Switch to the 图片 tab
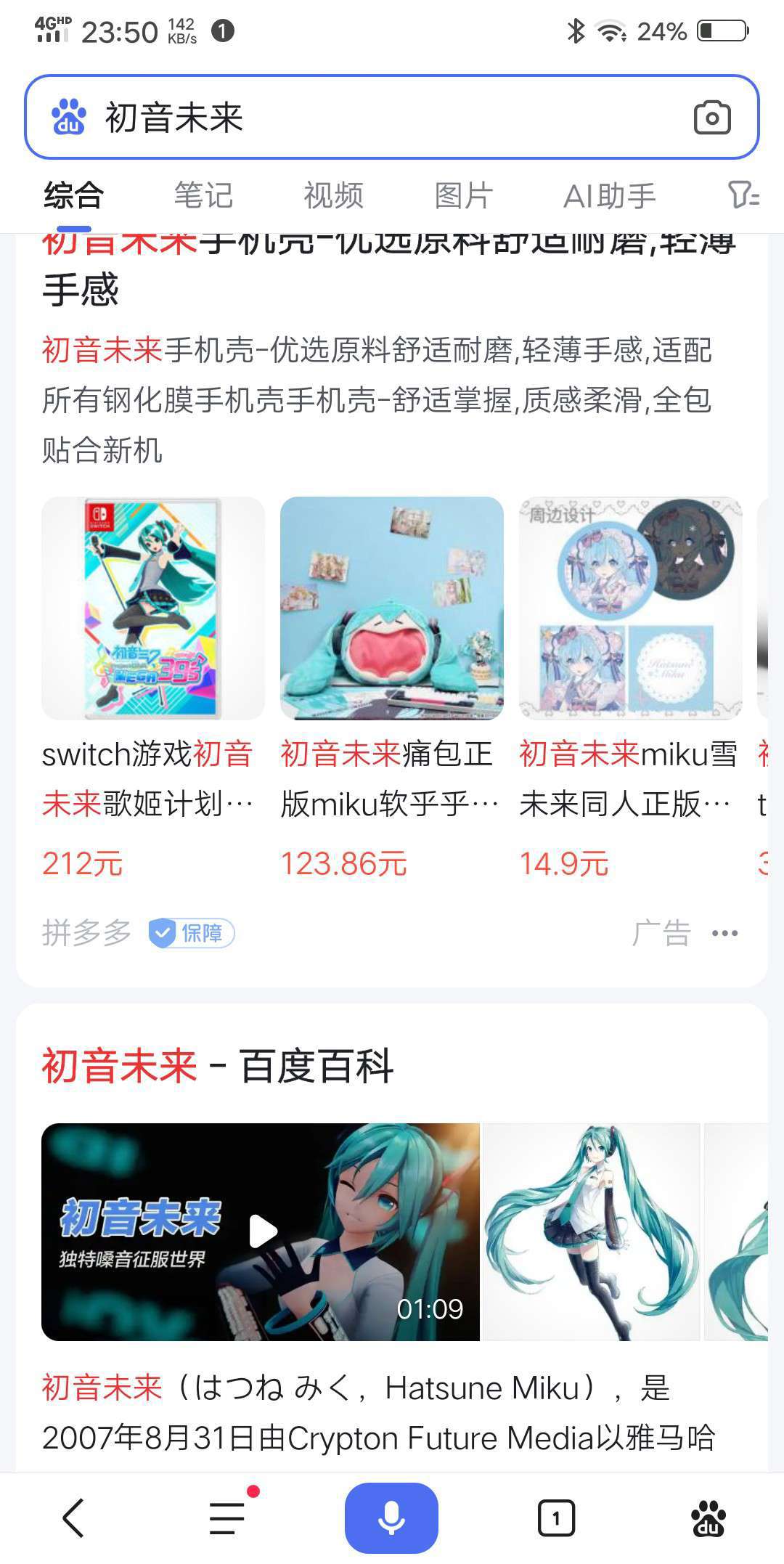The height and width of the screenshot is (1564, 784). 464,195
